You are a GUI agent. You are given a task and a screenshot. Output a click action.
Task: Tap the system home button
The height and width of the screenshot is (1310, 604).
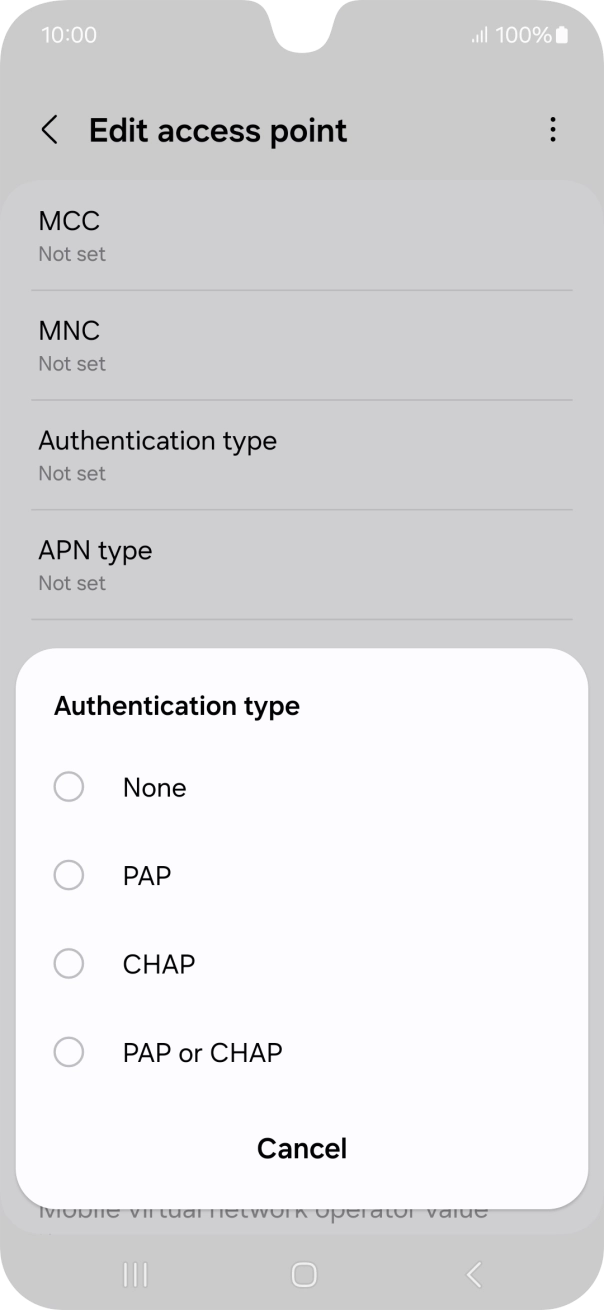[x=303, y=1274]
